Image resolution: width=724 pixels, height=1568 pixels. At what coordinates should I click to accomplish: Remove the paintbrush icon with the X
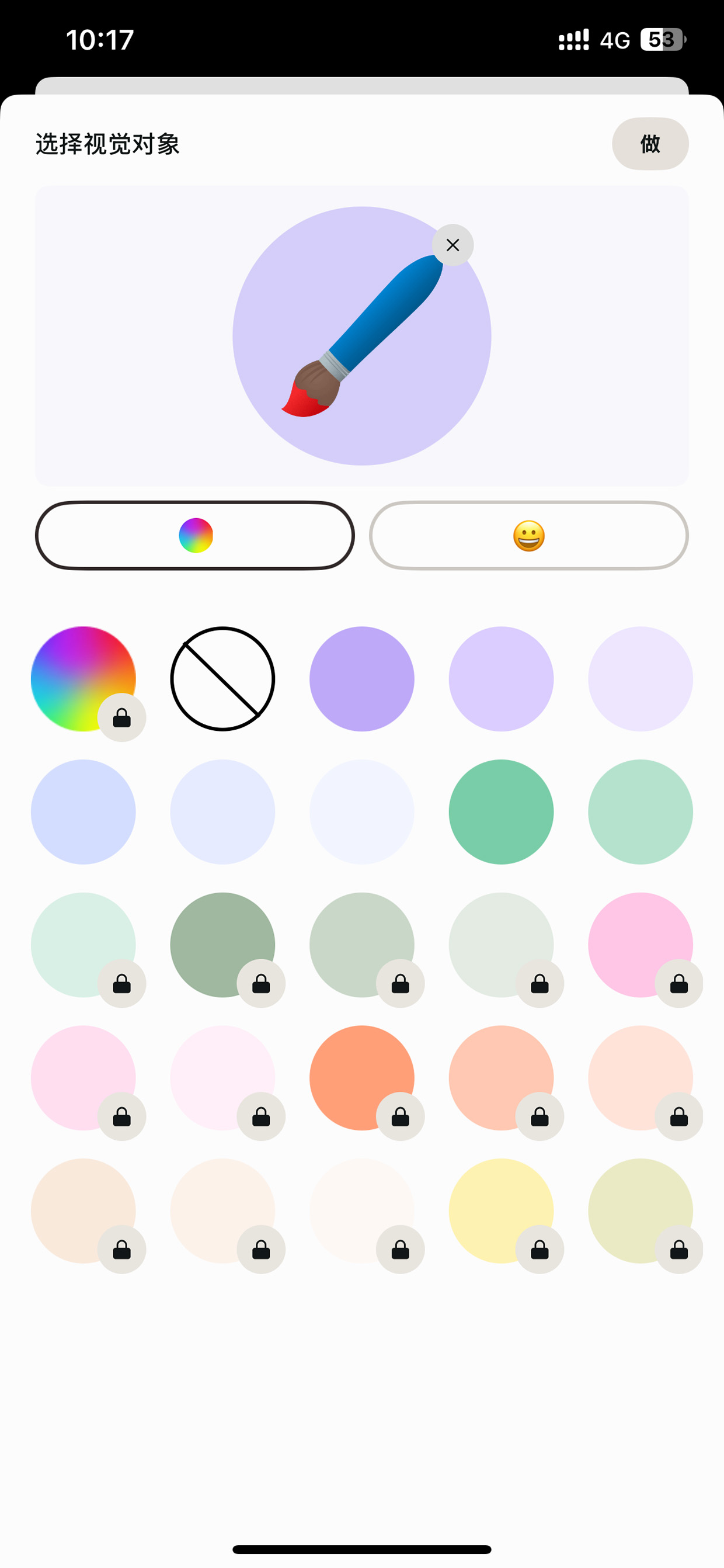452,245
